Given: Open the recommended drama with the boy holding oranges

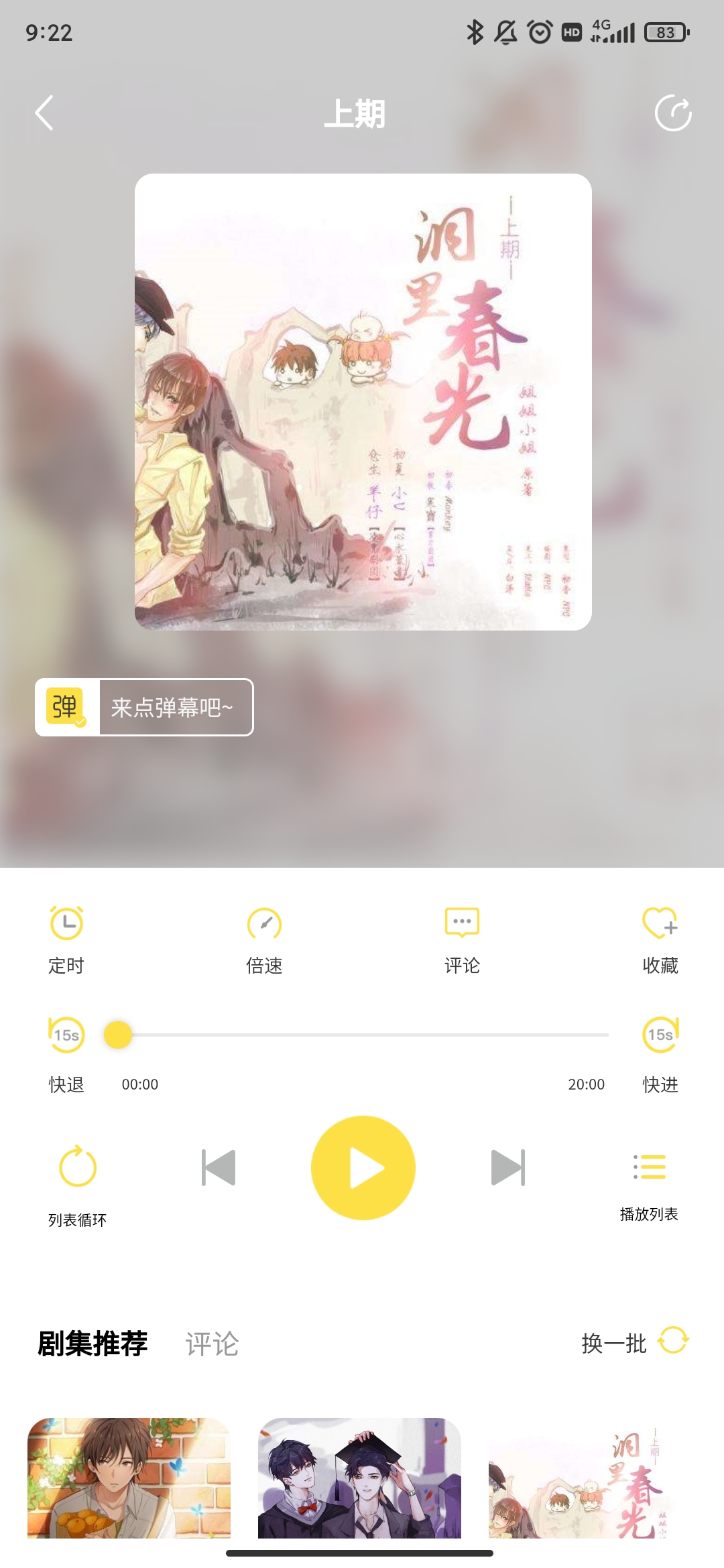Looking at the screenshot, I should (x=129, y=1477).
